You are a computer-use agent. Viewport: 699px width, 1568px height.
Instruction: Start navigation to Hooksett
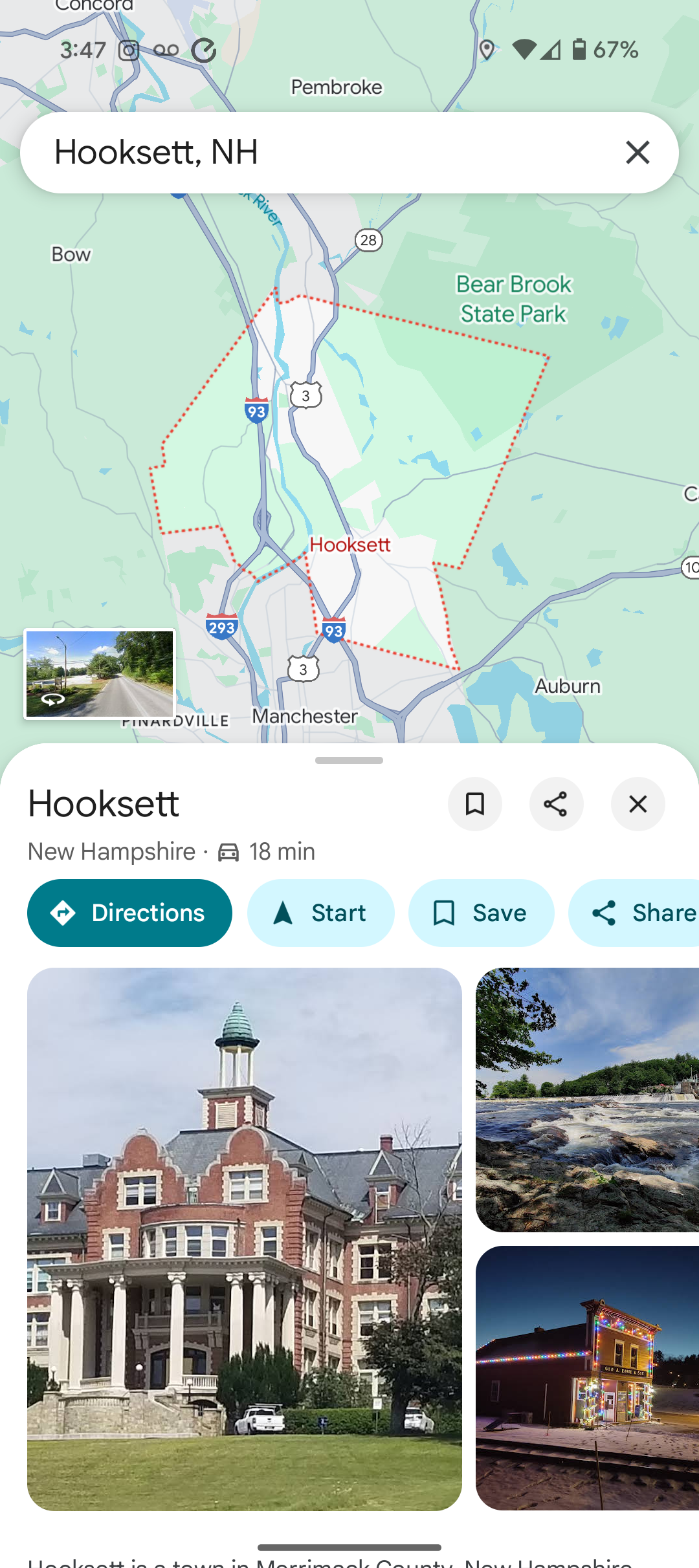[321, 913]
